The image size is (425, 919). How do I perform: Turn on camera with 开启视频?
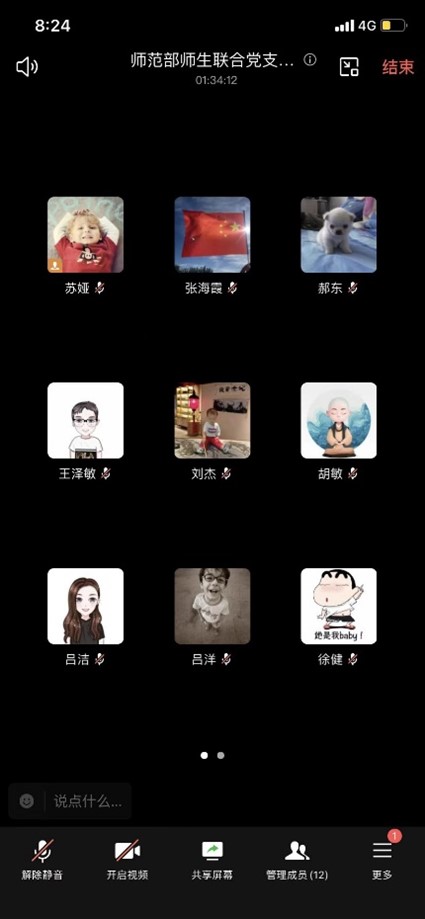click(127, 860)
